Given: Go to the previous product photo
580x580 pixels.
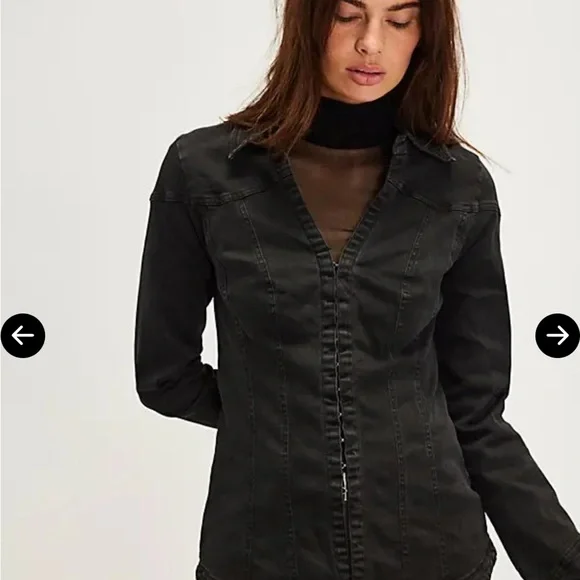Looking at the screenshot, I should tap(23, 335).
